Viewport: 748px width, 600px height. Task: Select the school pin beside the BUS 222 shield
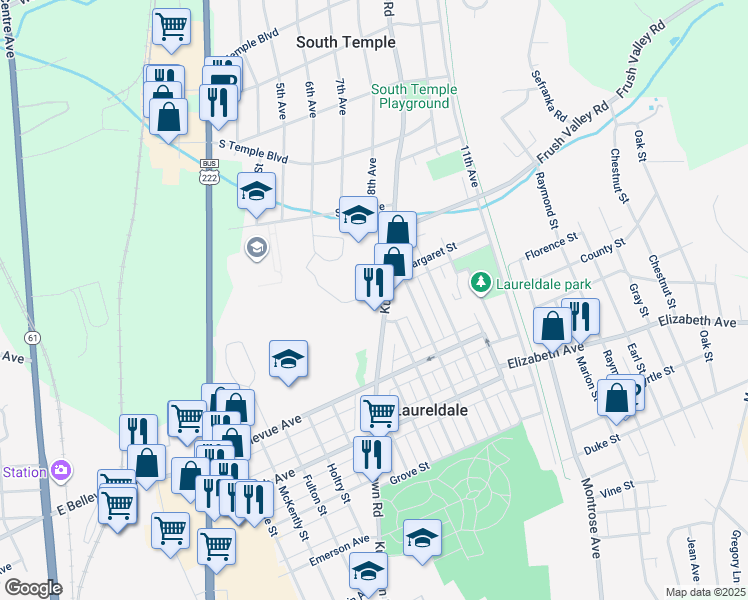pyautogui.click(x=256, y=194)
